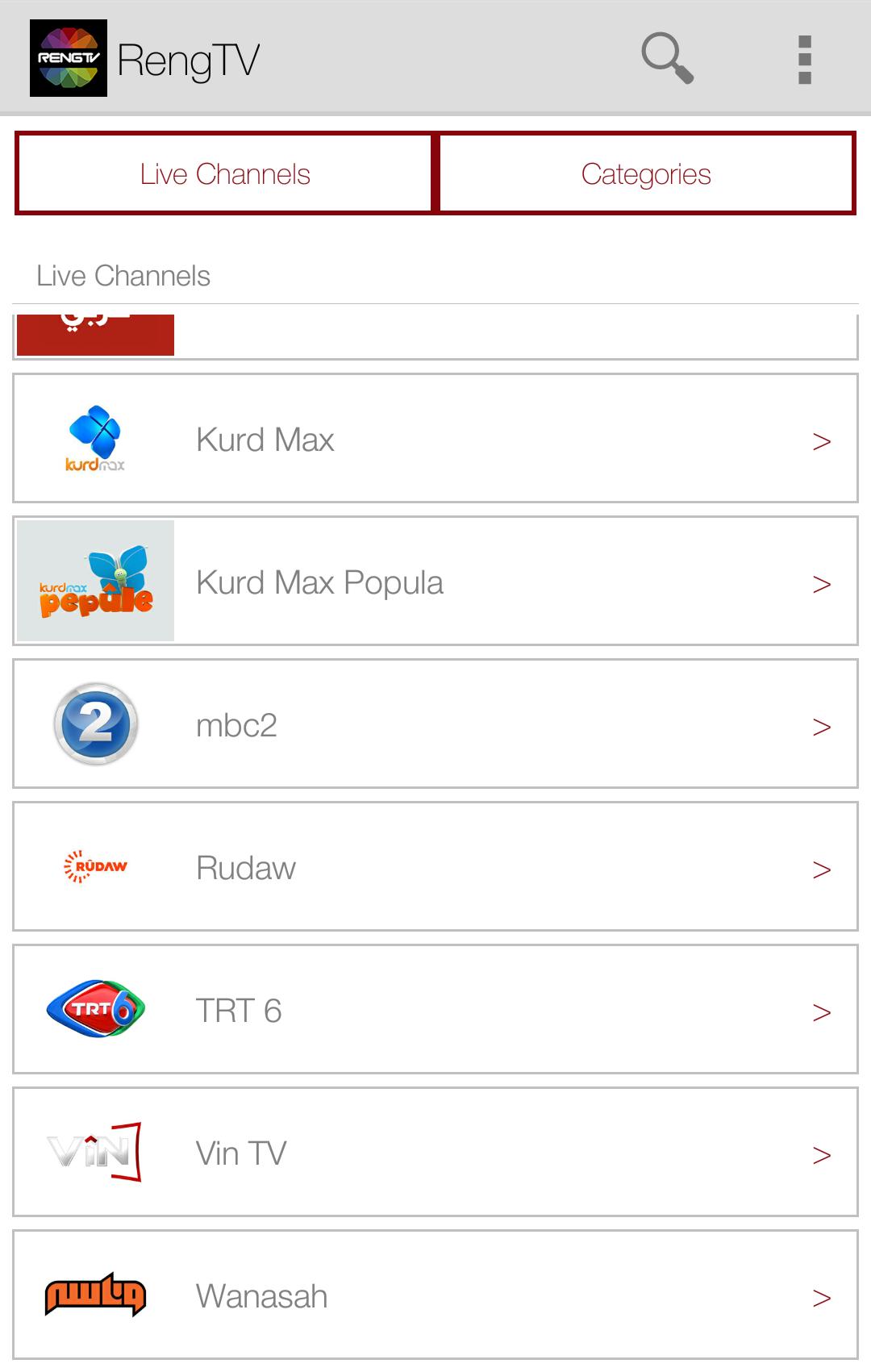Switch to the Live Channels tab

pos(224,174)
